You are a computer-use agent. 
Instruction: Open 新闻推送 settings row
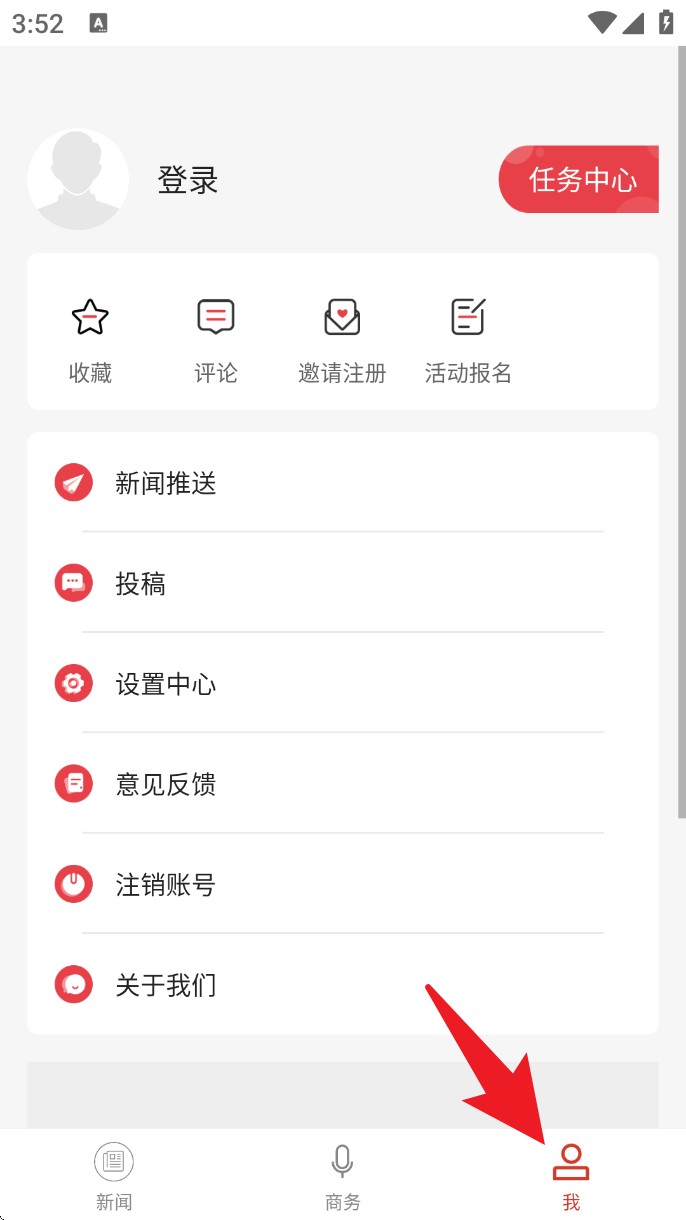pos(342,484)
